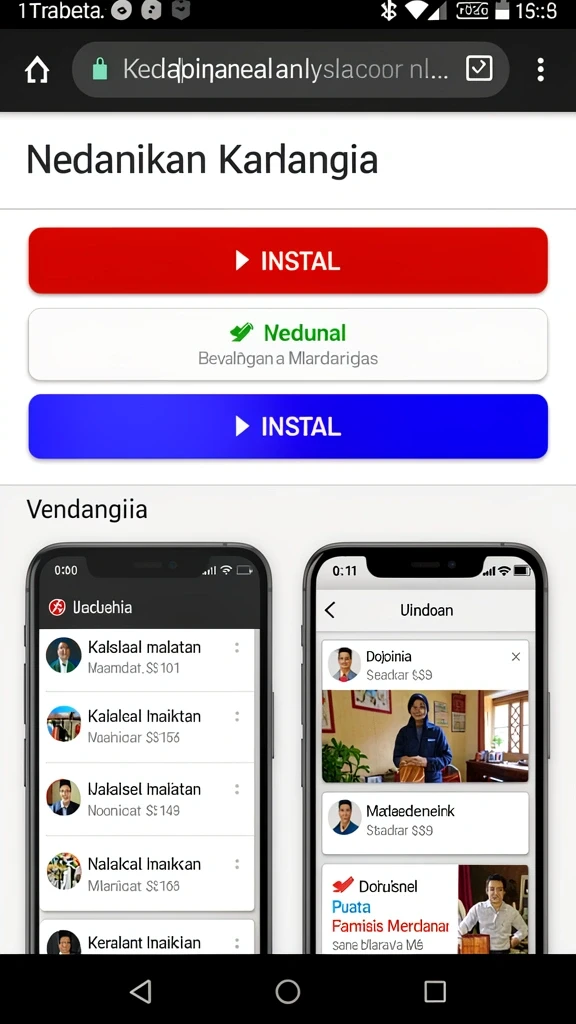576x1024 pixels.
Task: Select the green Nedunal button
Action: [288, 344]
